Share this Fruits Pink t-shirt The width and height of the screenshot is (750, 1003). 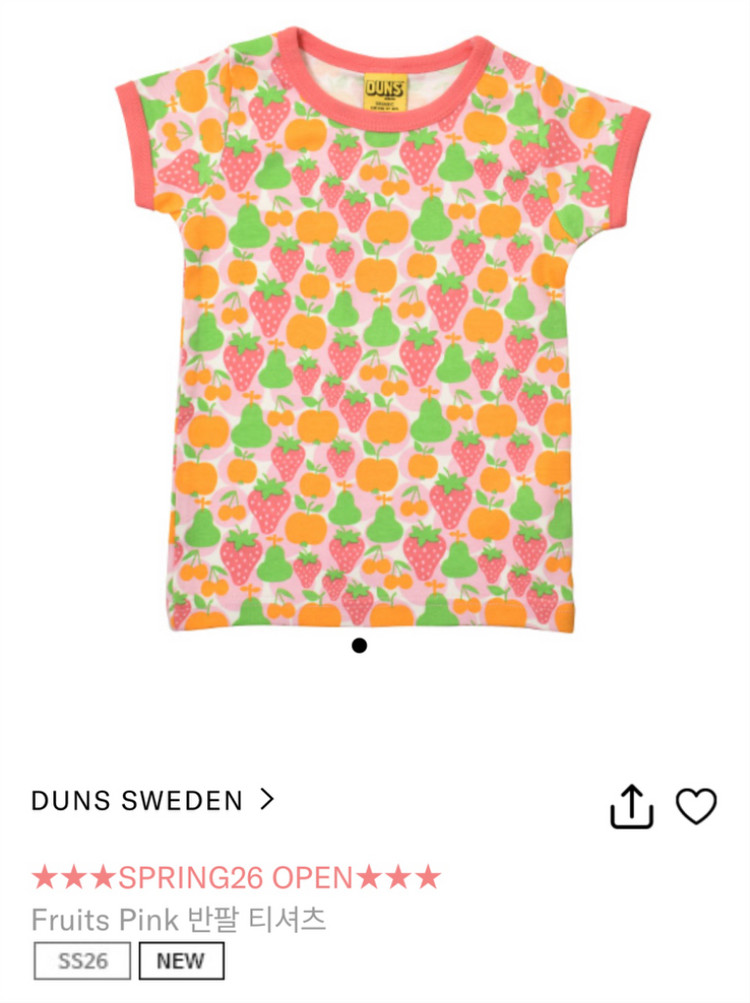point(631,806)
